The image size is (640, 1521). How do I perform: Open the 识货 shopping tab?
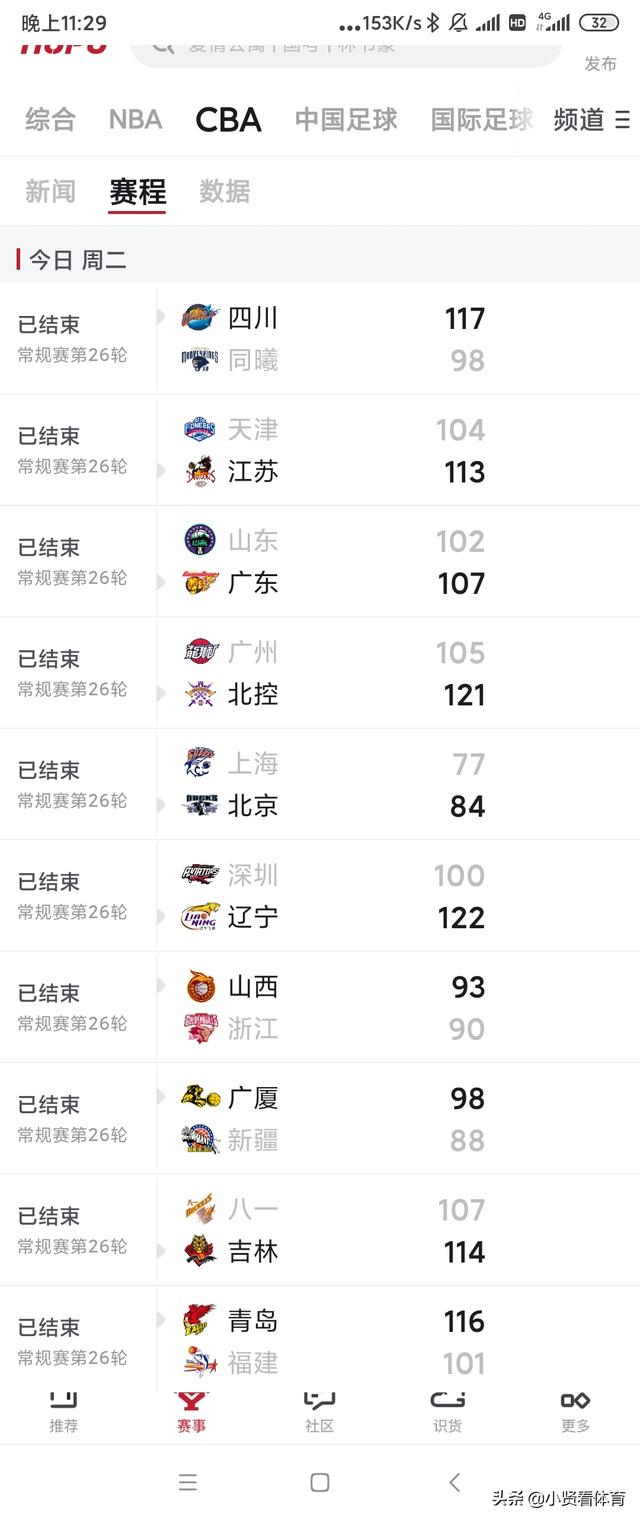point(447,1411)
